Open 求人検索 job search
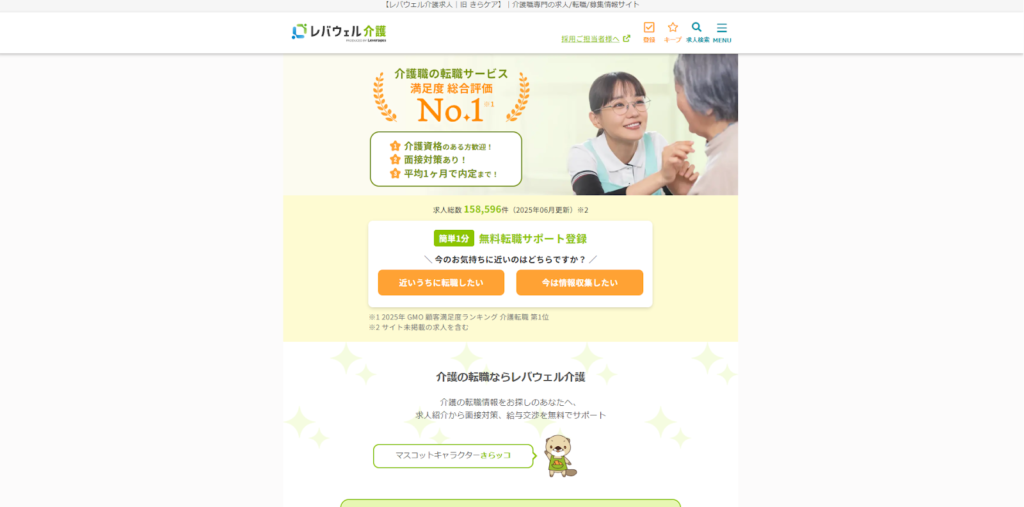Image resolution: width=1024 pixels, height=507 pixels. (697, 32)
